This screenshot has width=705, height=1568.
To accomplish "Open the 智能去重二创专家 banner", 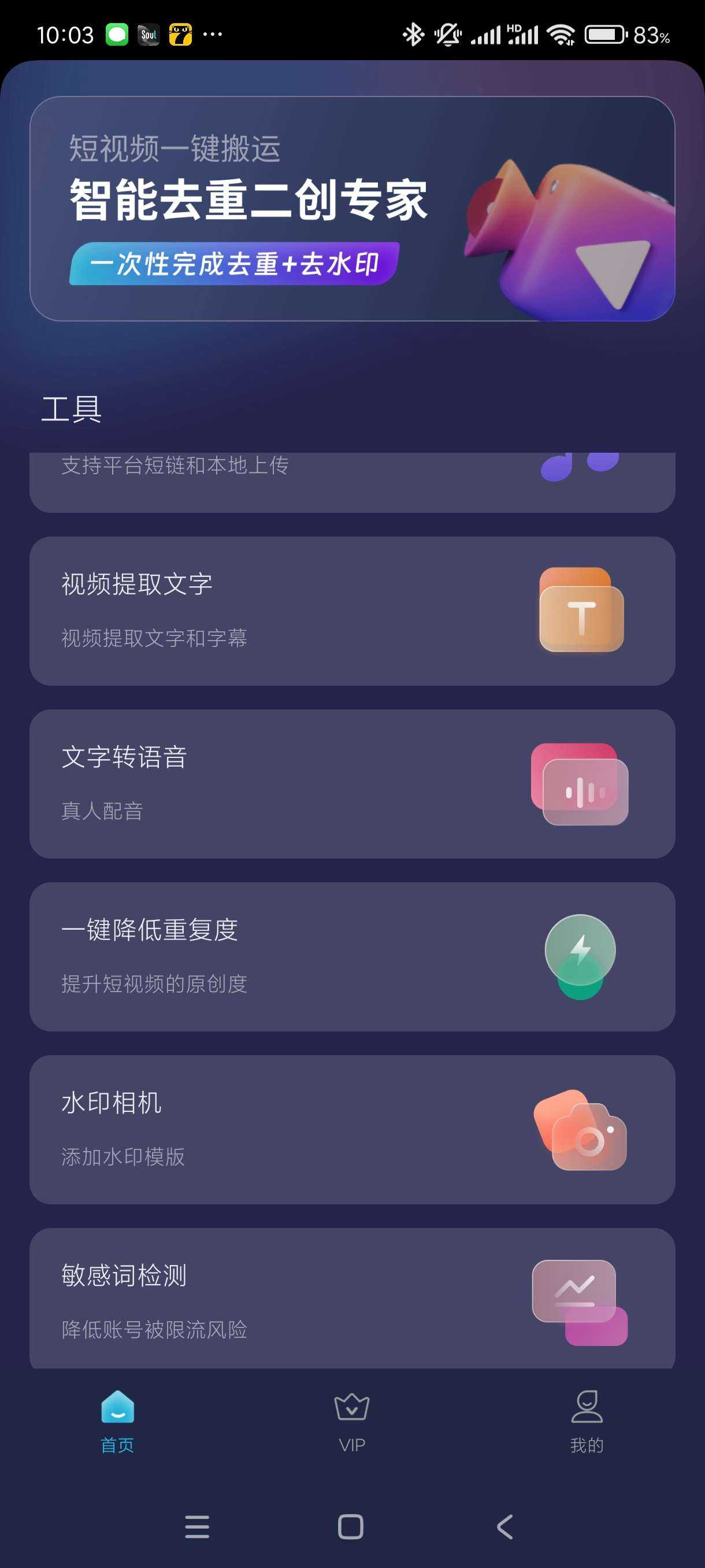I will pos(352,208).
